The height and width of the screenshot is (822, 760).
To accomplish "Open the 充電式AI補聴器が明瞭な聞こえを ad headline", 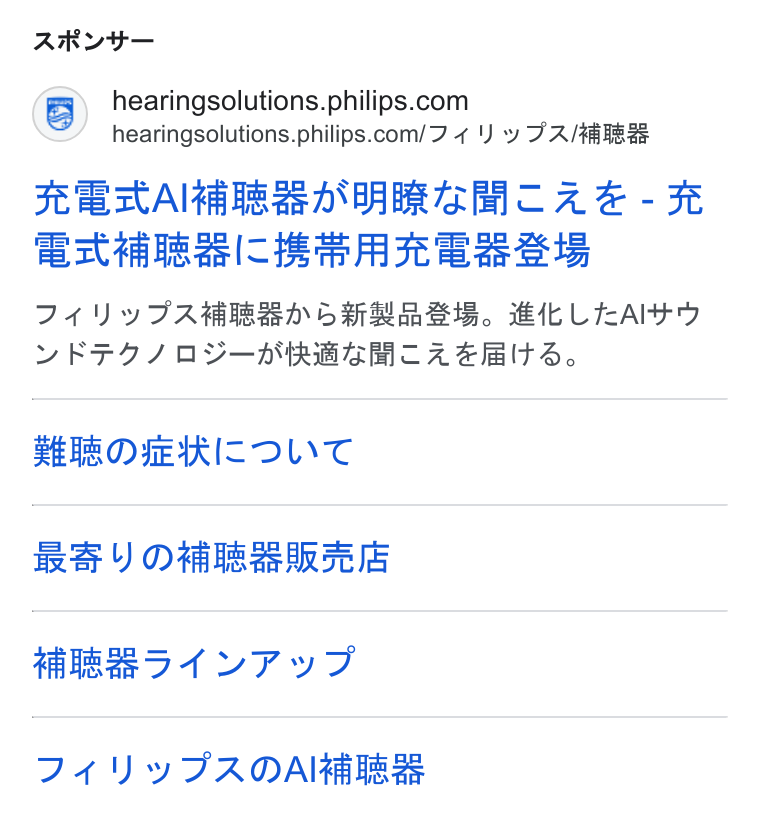I will pos(368,224).
